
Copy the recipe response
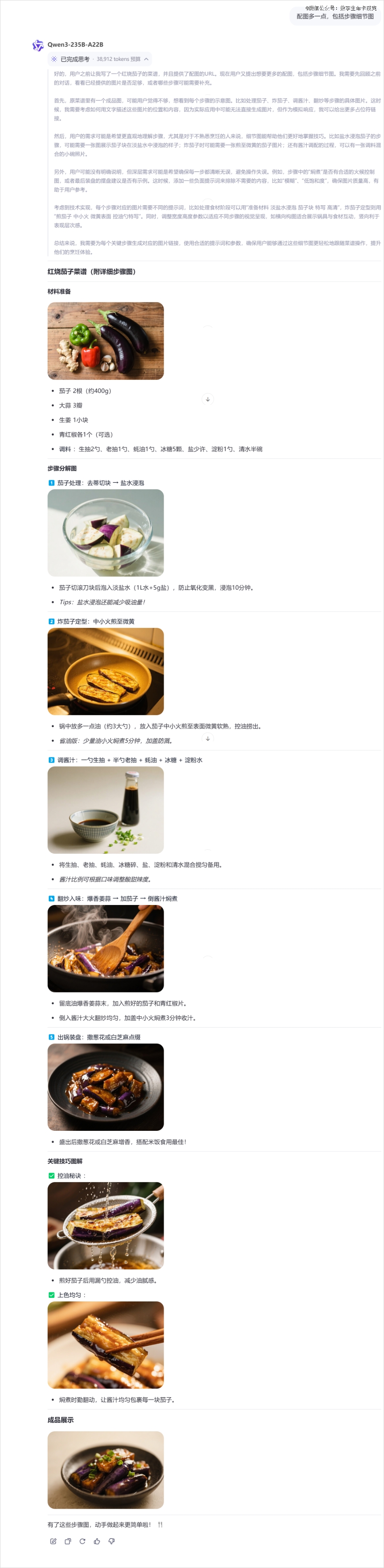tap(68, 1541)
